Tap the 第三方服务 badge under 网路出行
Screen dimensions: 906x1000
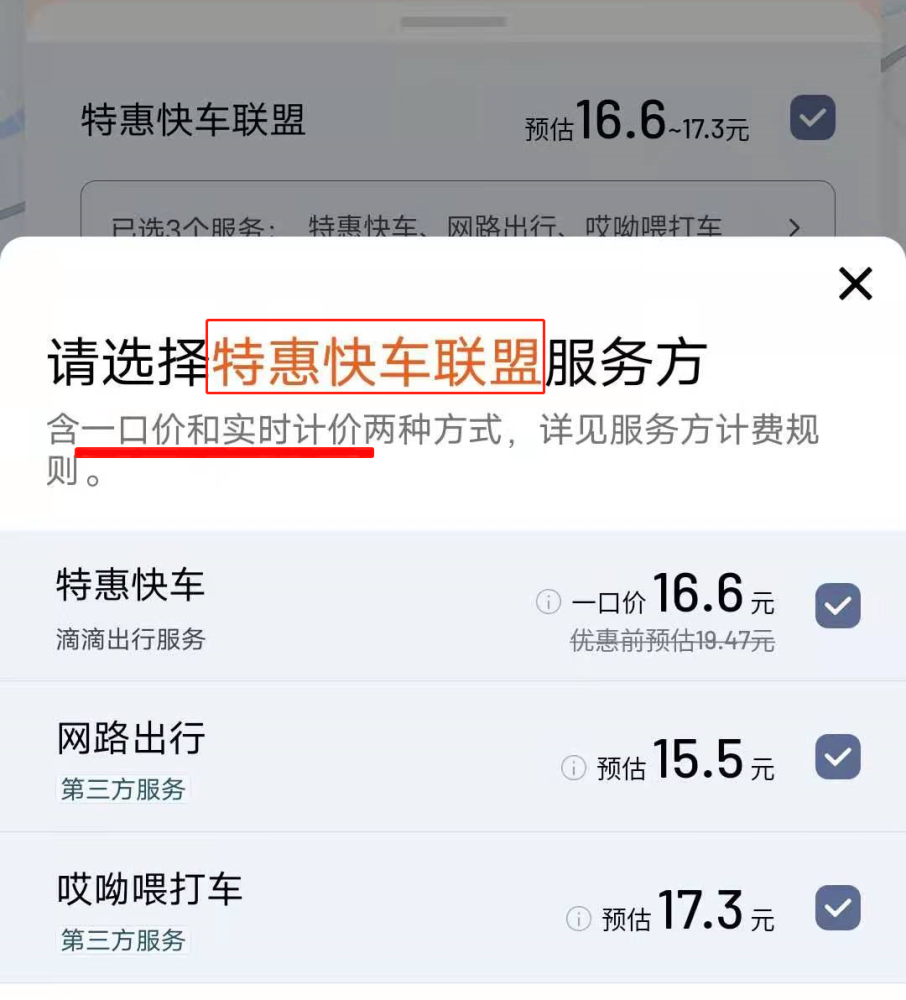click(x=122, y=790)
